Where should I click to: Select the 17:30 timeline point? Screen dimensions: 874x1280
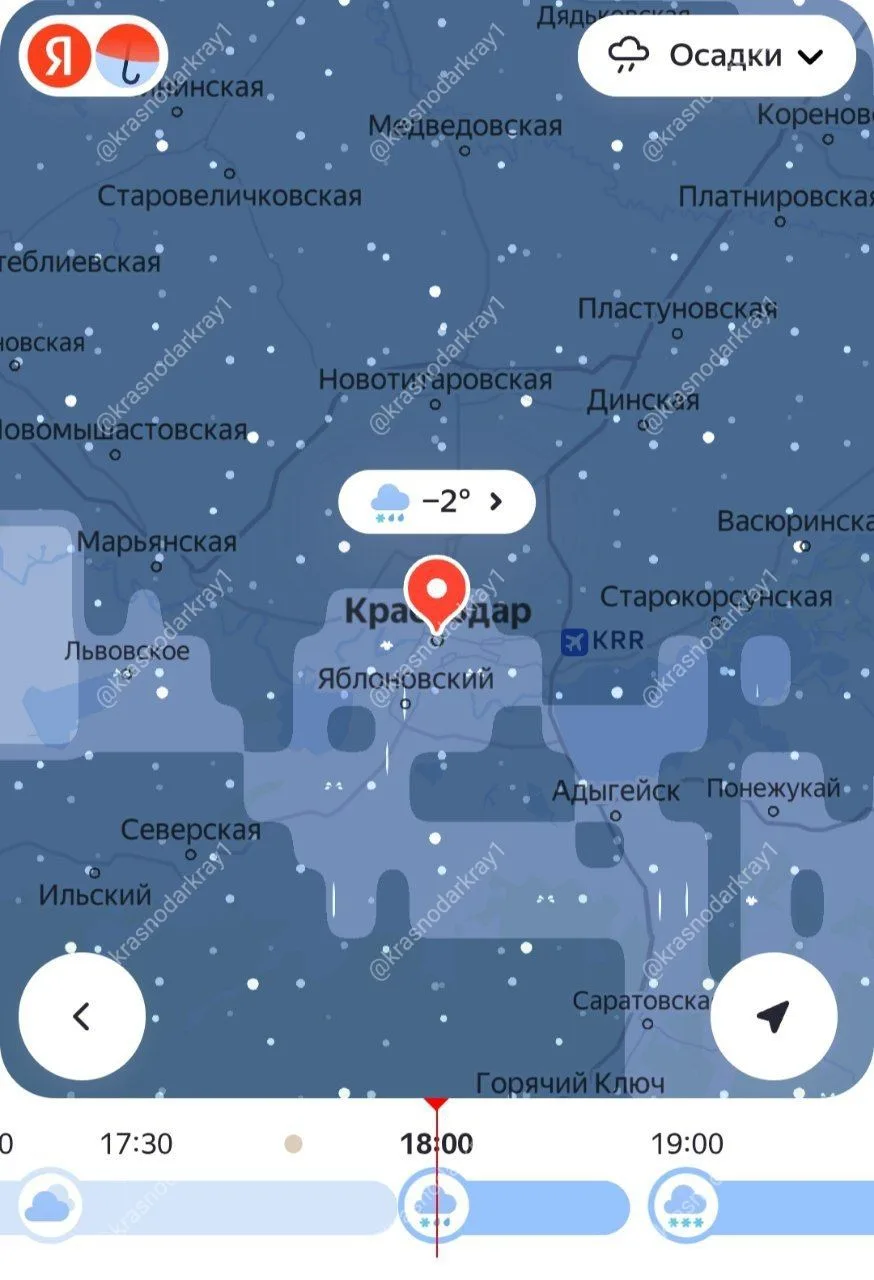click(136, 1144)
